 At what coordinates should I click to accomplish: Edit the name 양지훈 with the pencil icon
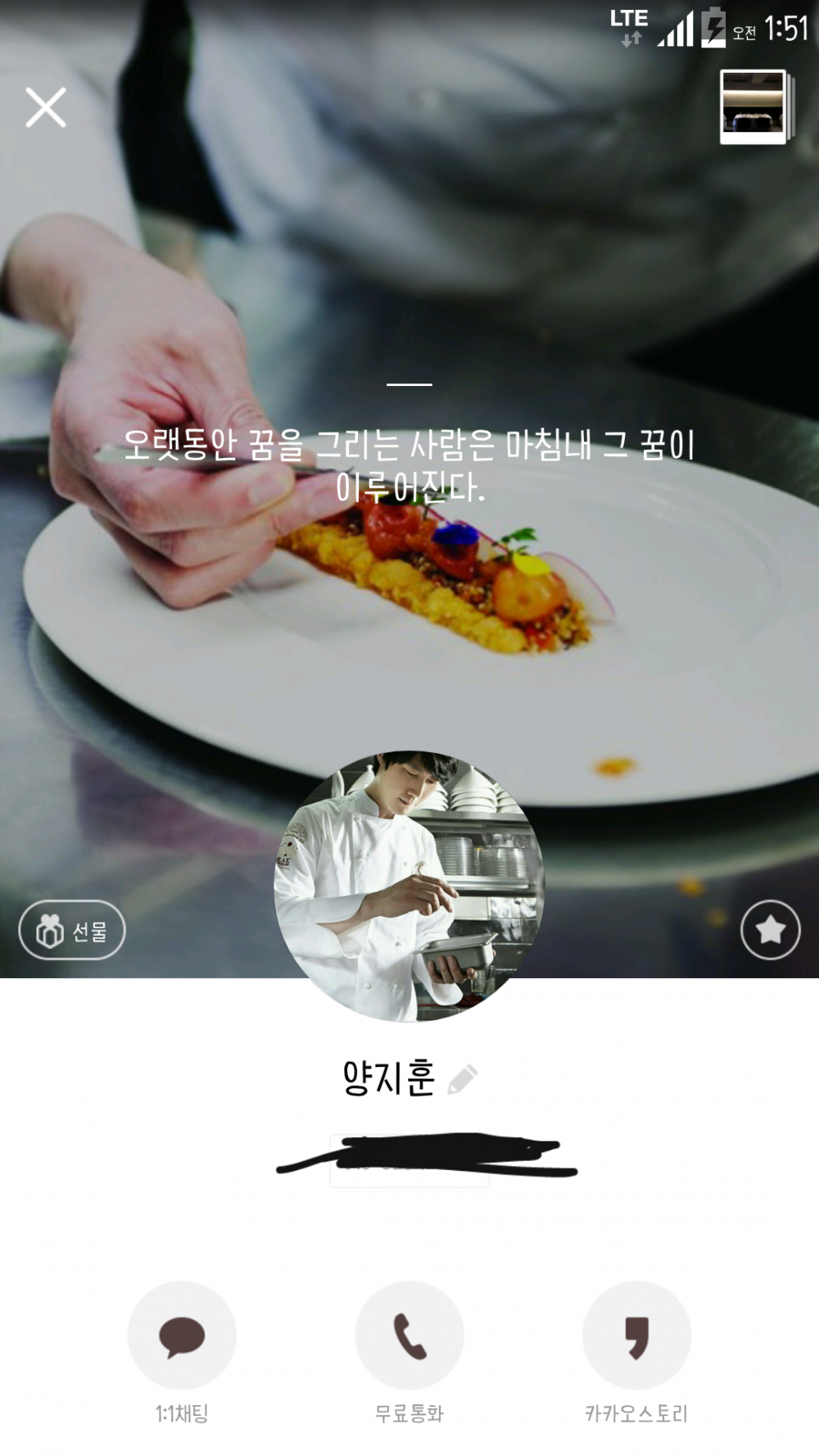[463, 1079]
